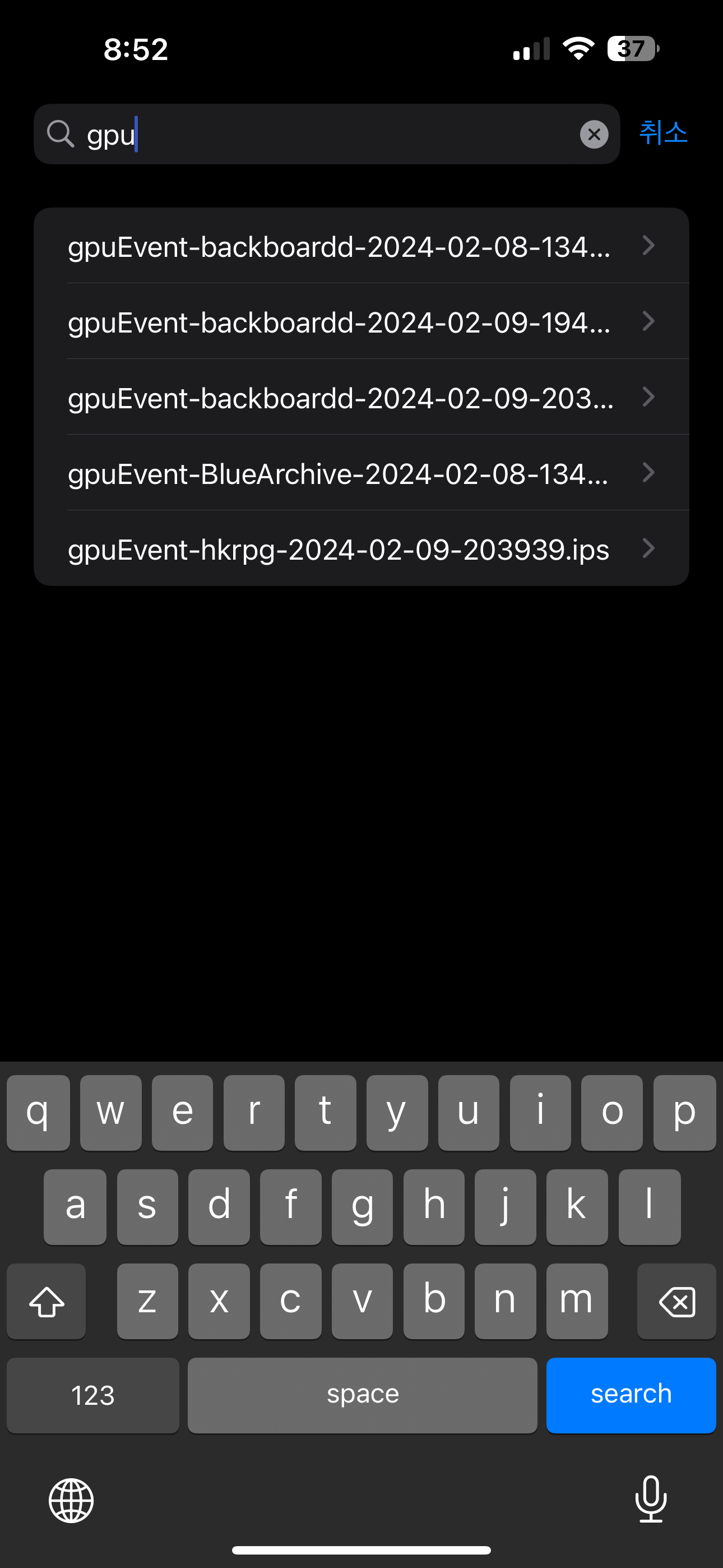Image resolution: width=723 pixels, height=1568 pixels.
Task: Hit the backspace key
Action: tap(676, 1302)
